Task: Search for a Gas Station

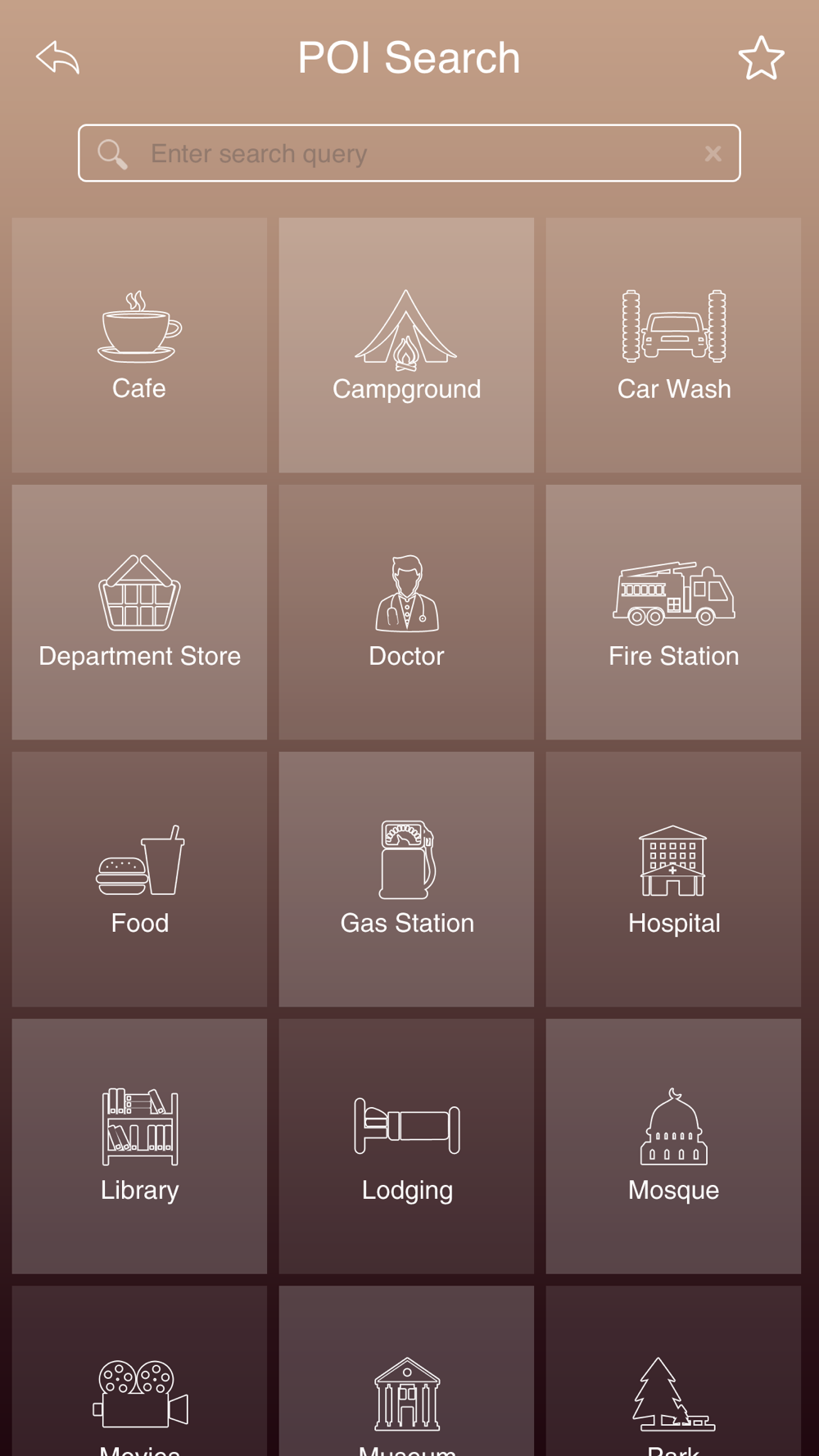Action: 406,879
